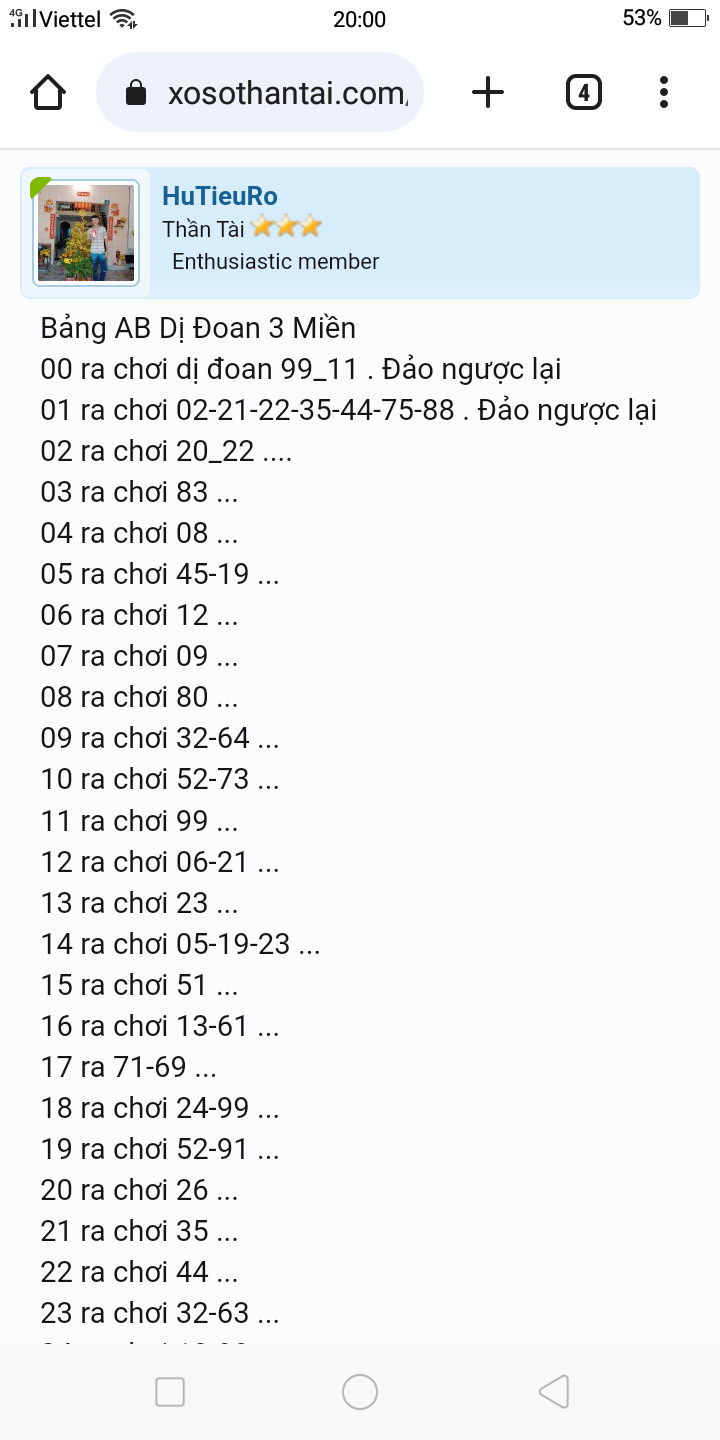Go to the phone home screen
720x1440 pixels.
(360, 1391)
